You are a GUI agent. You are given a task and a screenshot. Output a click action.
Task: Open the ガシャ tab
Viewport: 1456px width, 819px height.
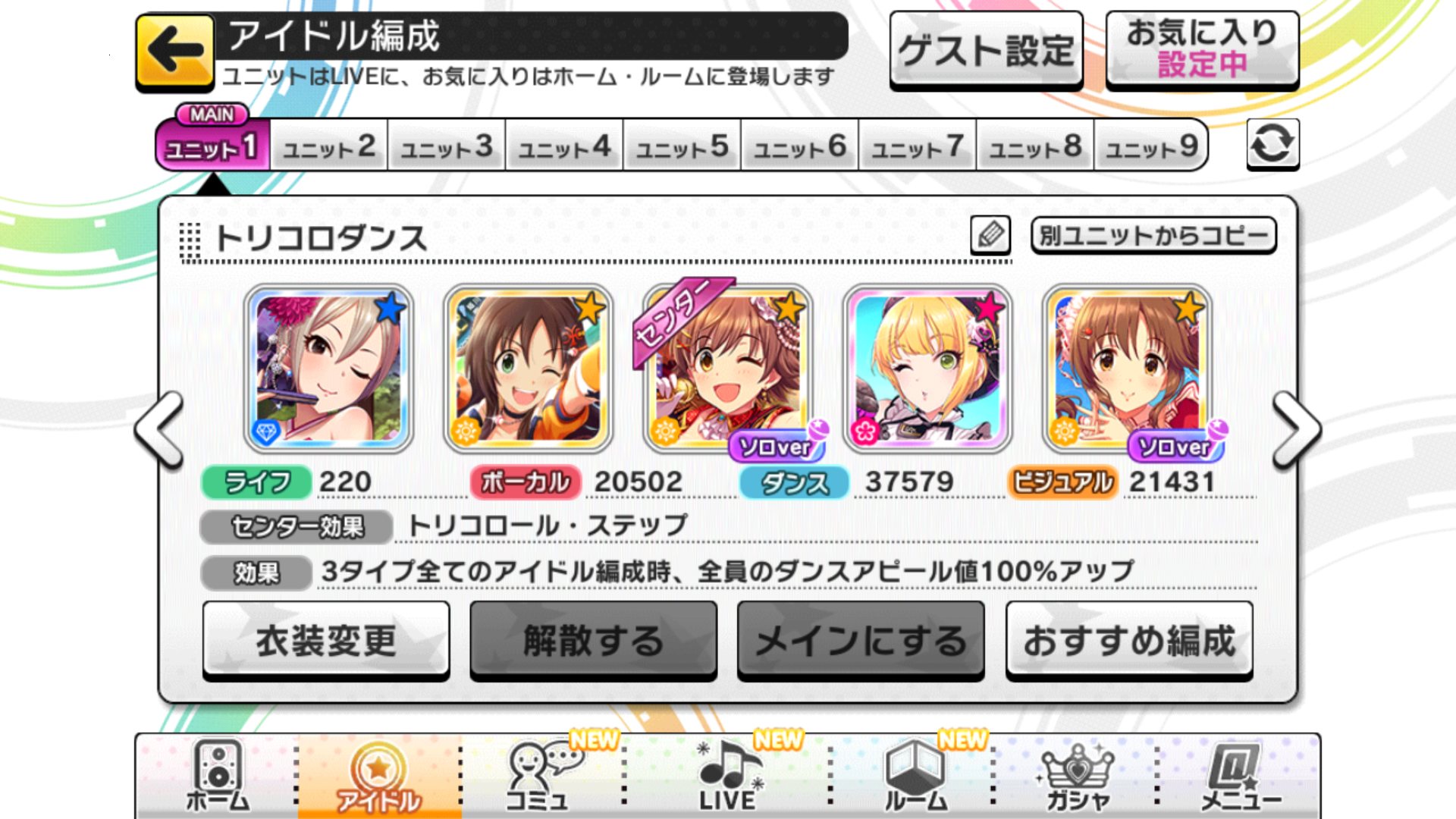point(1077,776)
